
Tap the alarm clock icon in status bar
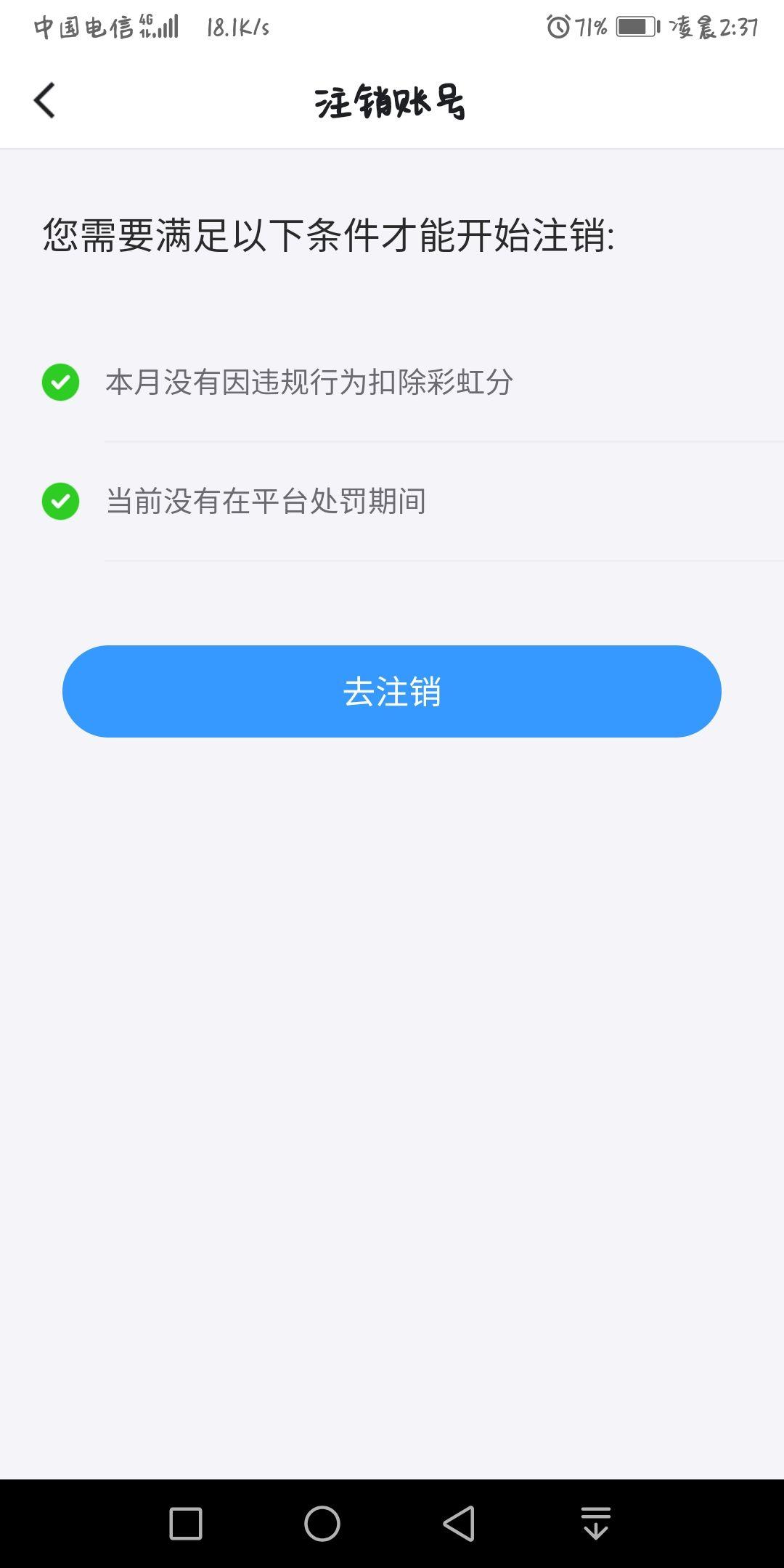click(x=558, y=28)
